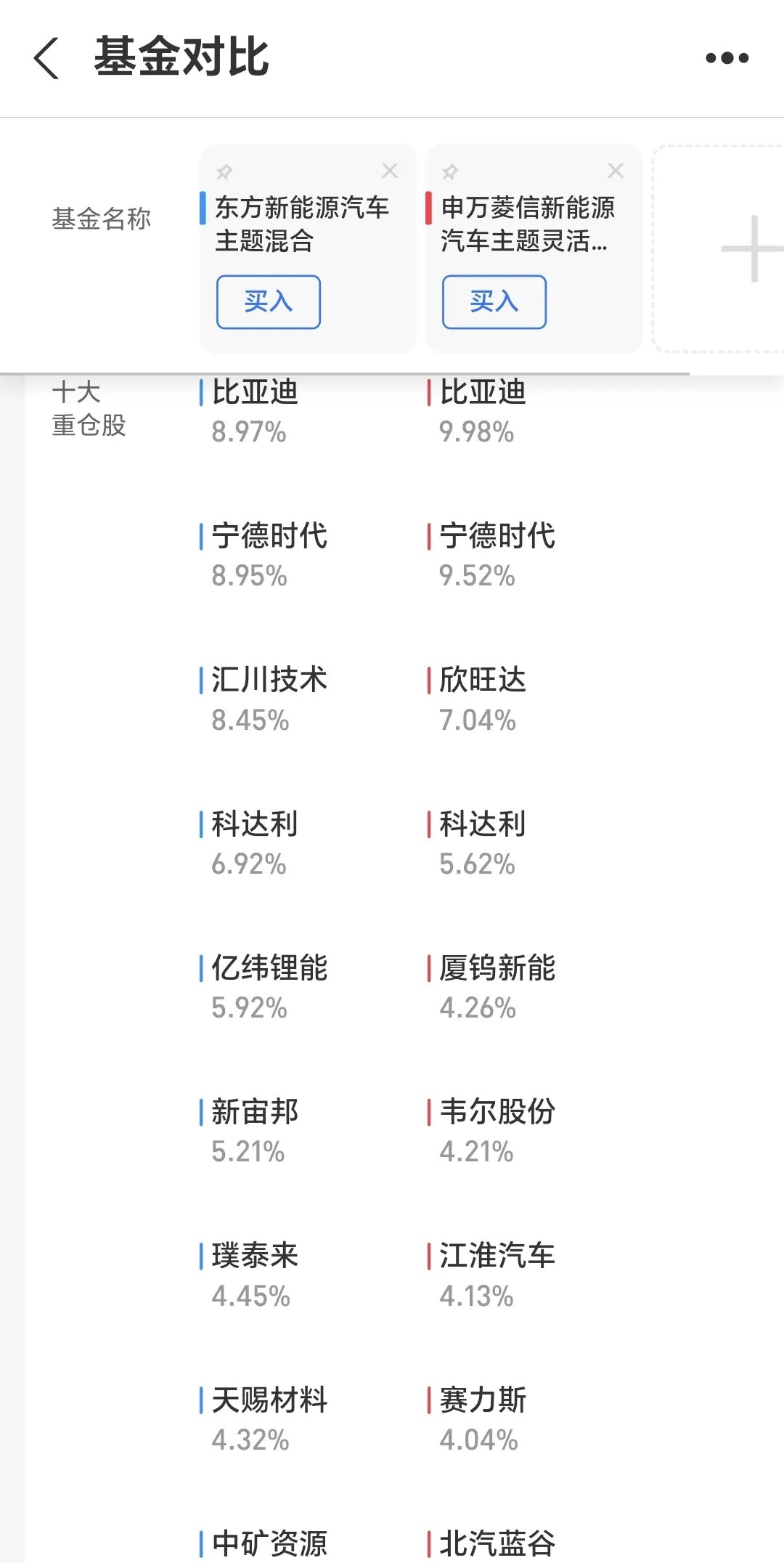Viewport: 784px width, 1563px height.
Task: Open the three-dot options menu
Action: click(x=728, y=57)
